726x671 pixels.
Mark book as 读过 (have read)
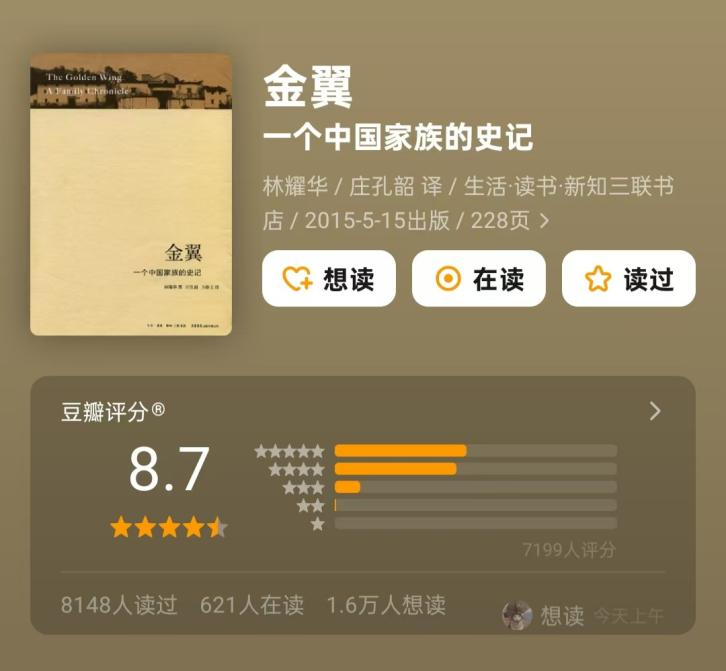(629, 279)
